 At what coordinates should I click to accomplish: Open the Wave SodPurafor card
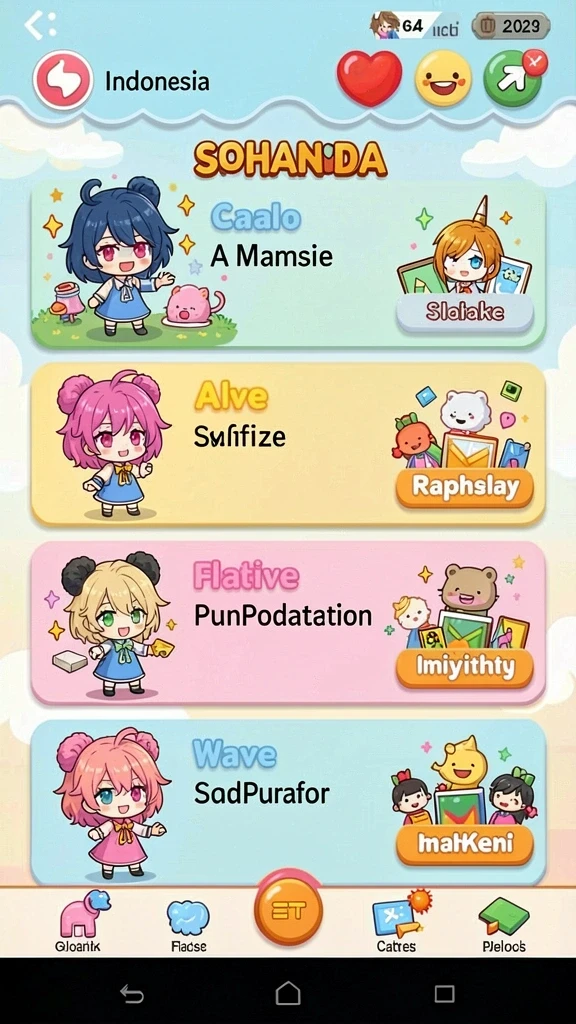pos(288,802)
